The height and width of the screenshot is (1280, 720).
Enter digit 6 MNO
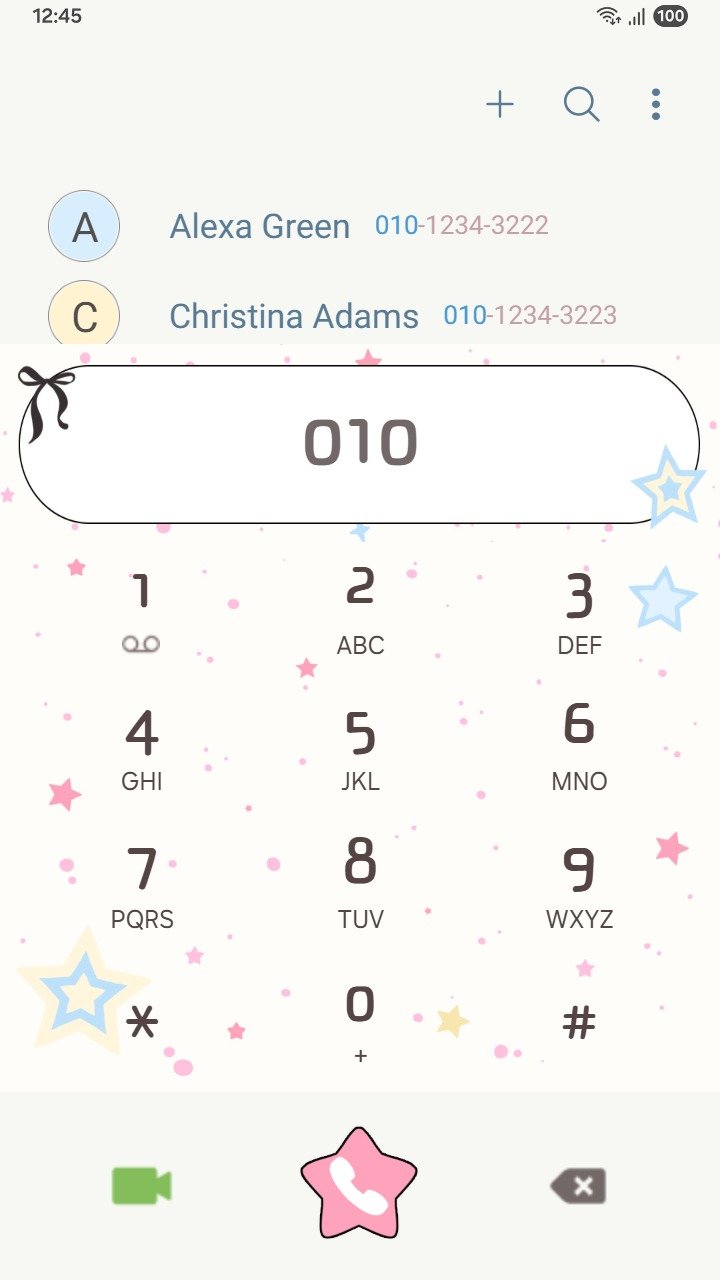point(579,746)
